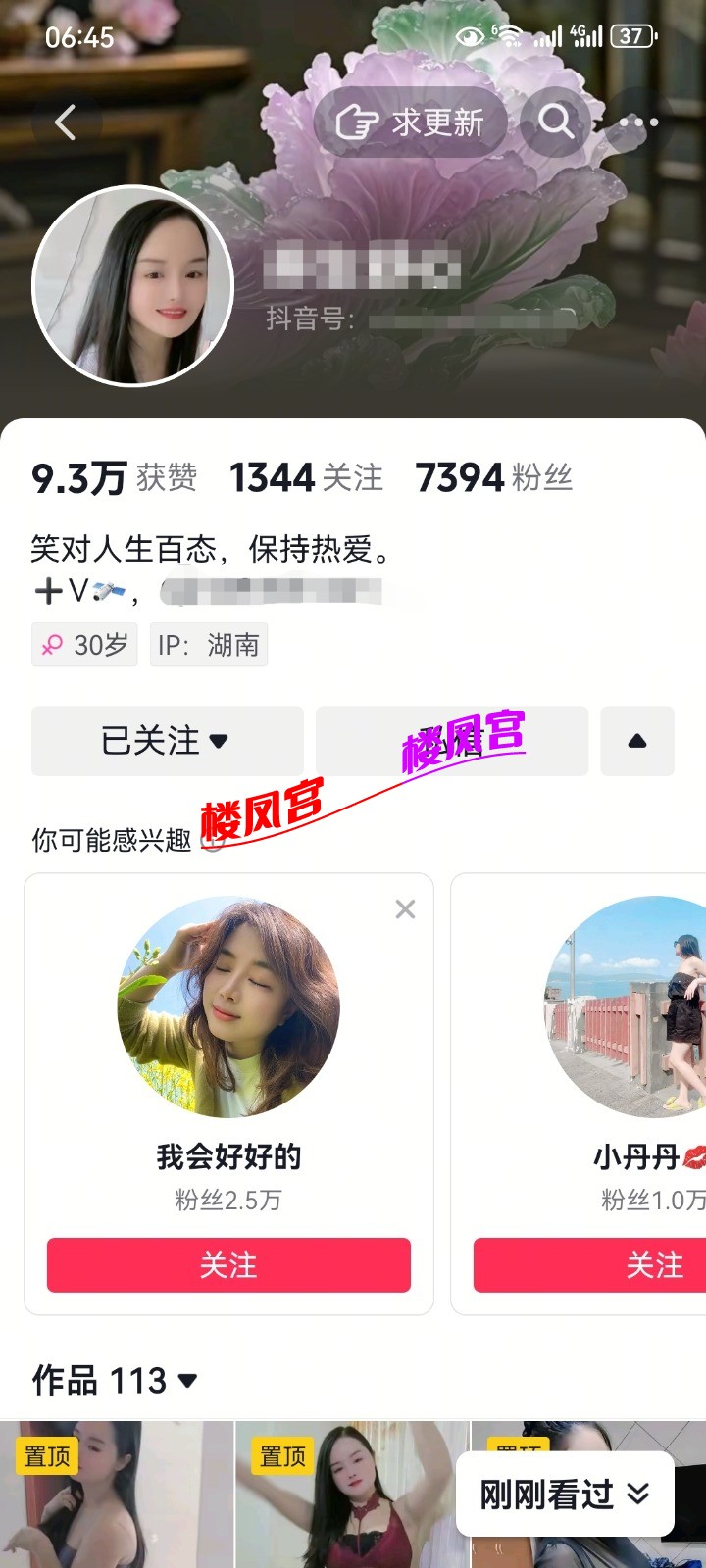View the 9.3万 获赞 likes details
The height and width of the screenshot is (1568, 706).
pos(114,477)
